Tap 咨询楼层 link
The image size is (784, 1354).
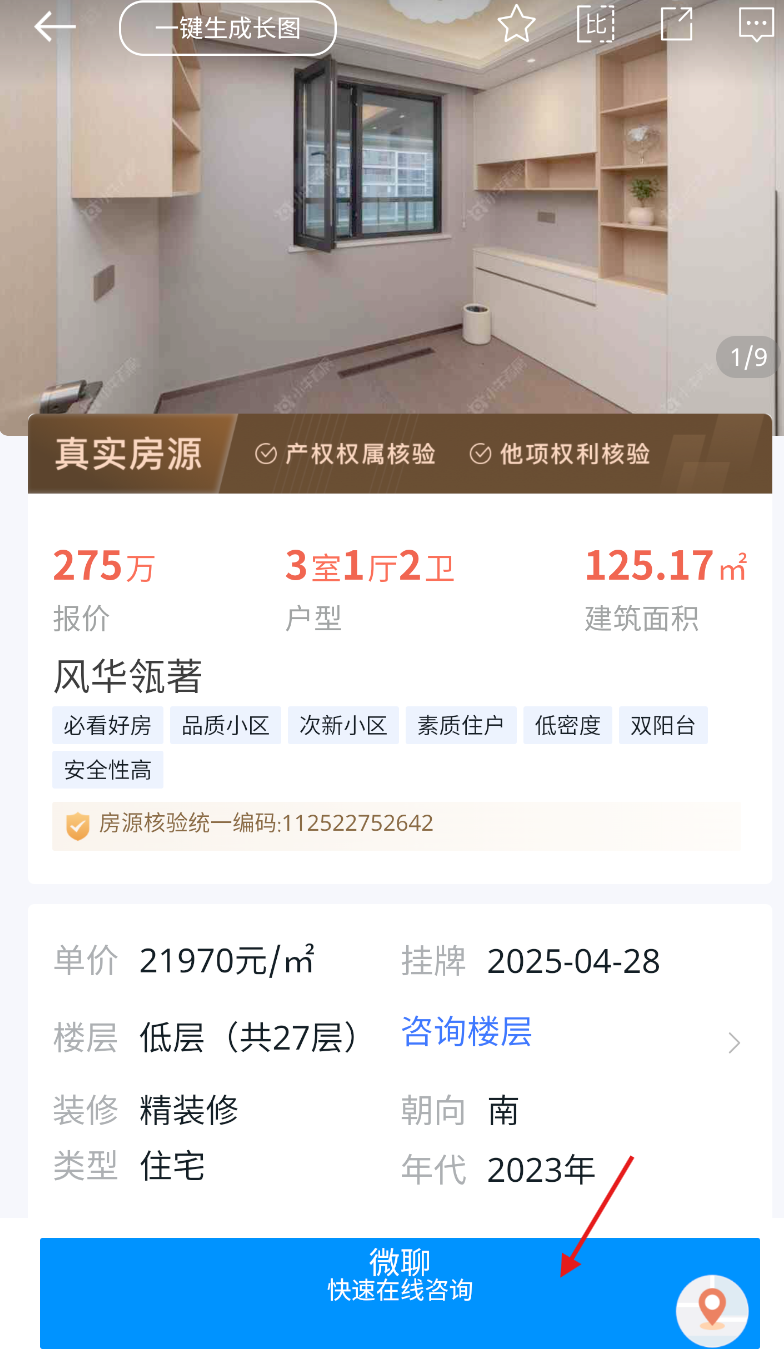(466, 1031)
